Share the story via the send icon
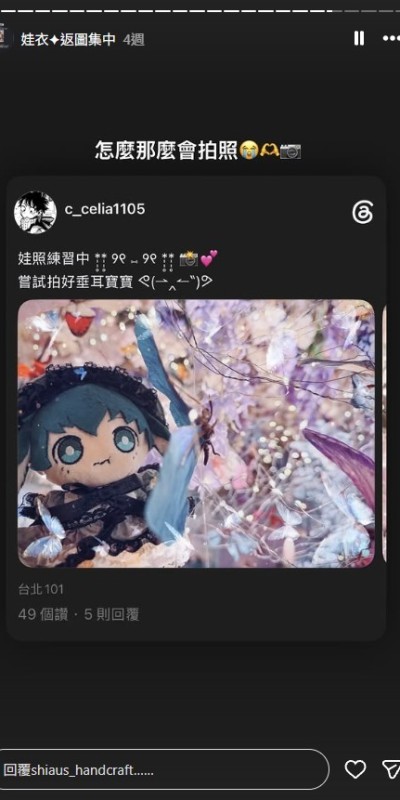The image size is (400, 800). click(391, 769)
